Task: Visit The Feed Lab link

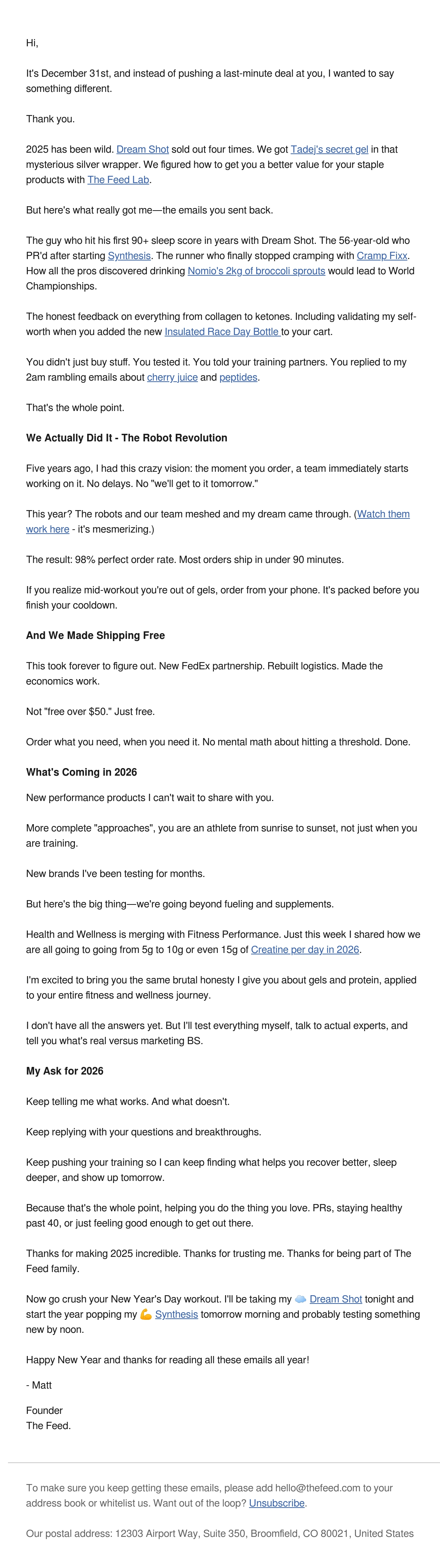Action: tap(118, 179)
